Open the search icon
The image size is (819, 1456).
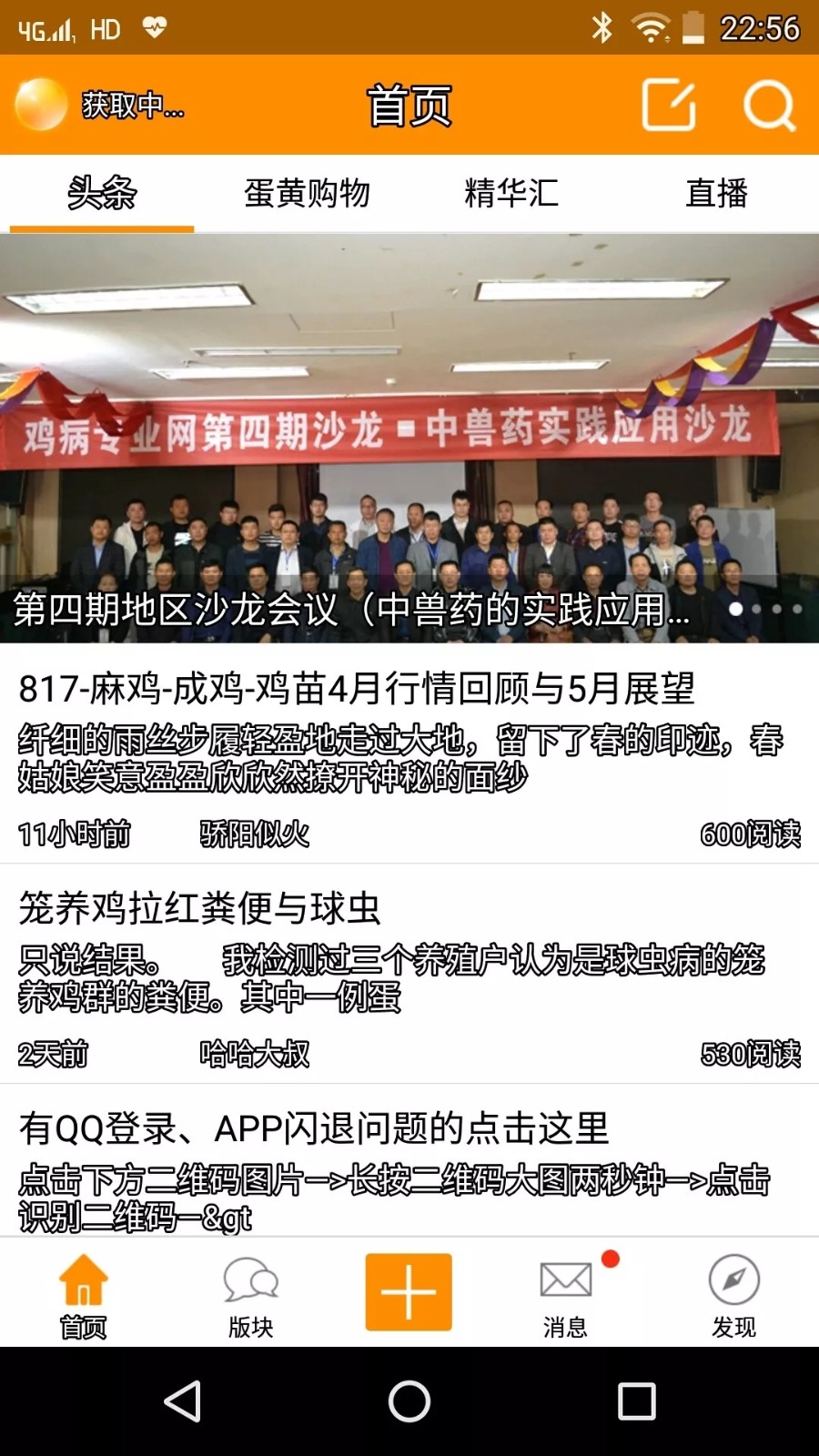point(769,106)
